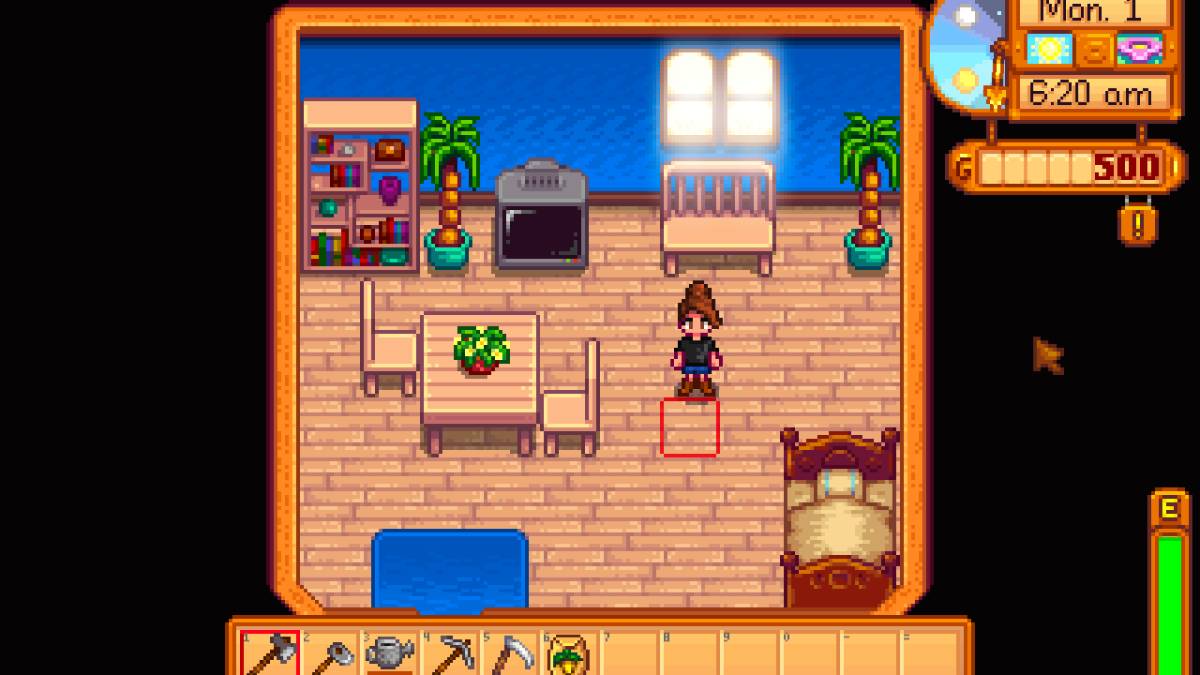Tap the television to turn it on
The image size is (1200, 675).
[x=541, y=217]
